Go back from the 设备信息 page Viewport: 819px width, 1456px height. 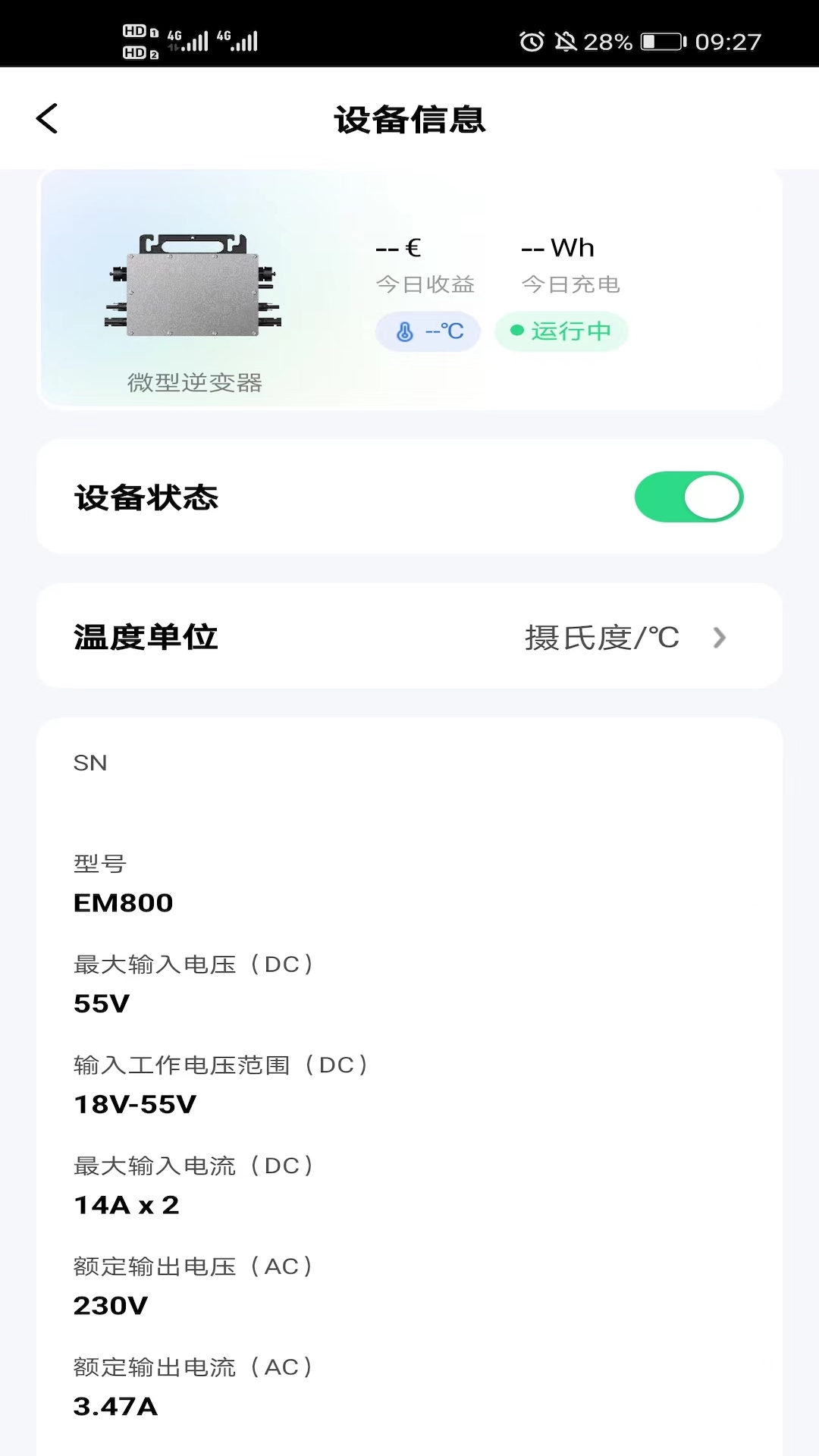47,119
